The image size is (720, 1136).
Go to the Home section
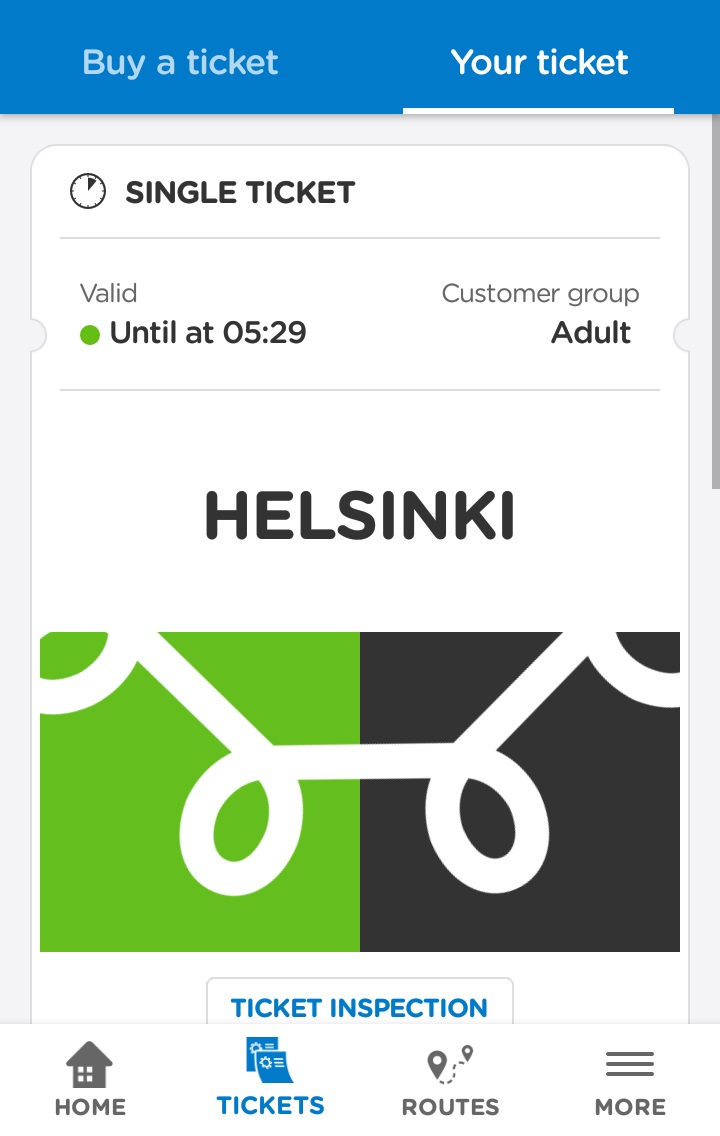90,1080
